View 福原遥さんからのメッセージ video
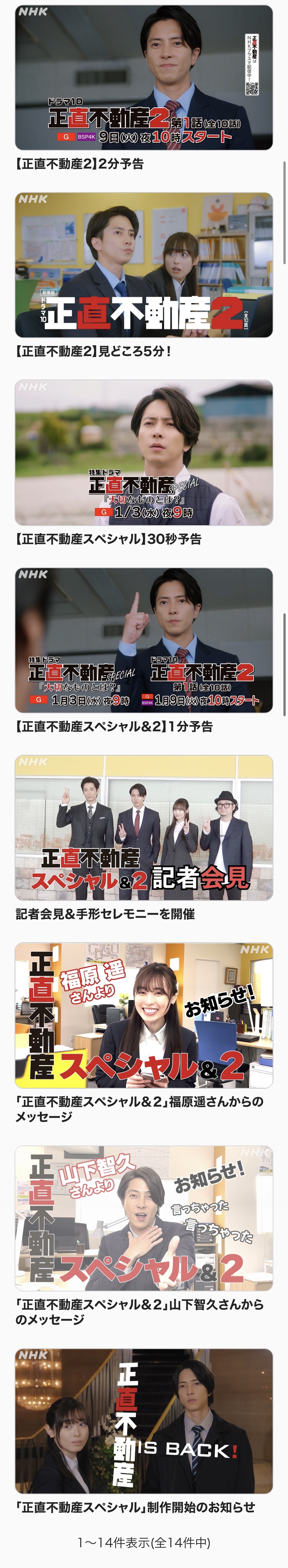Screen dimensions: 288x1568 (x=144, y=1015)
